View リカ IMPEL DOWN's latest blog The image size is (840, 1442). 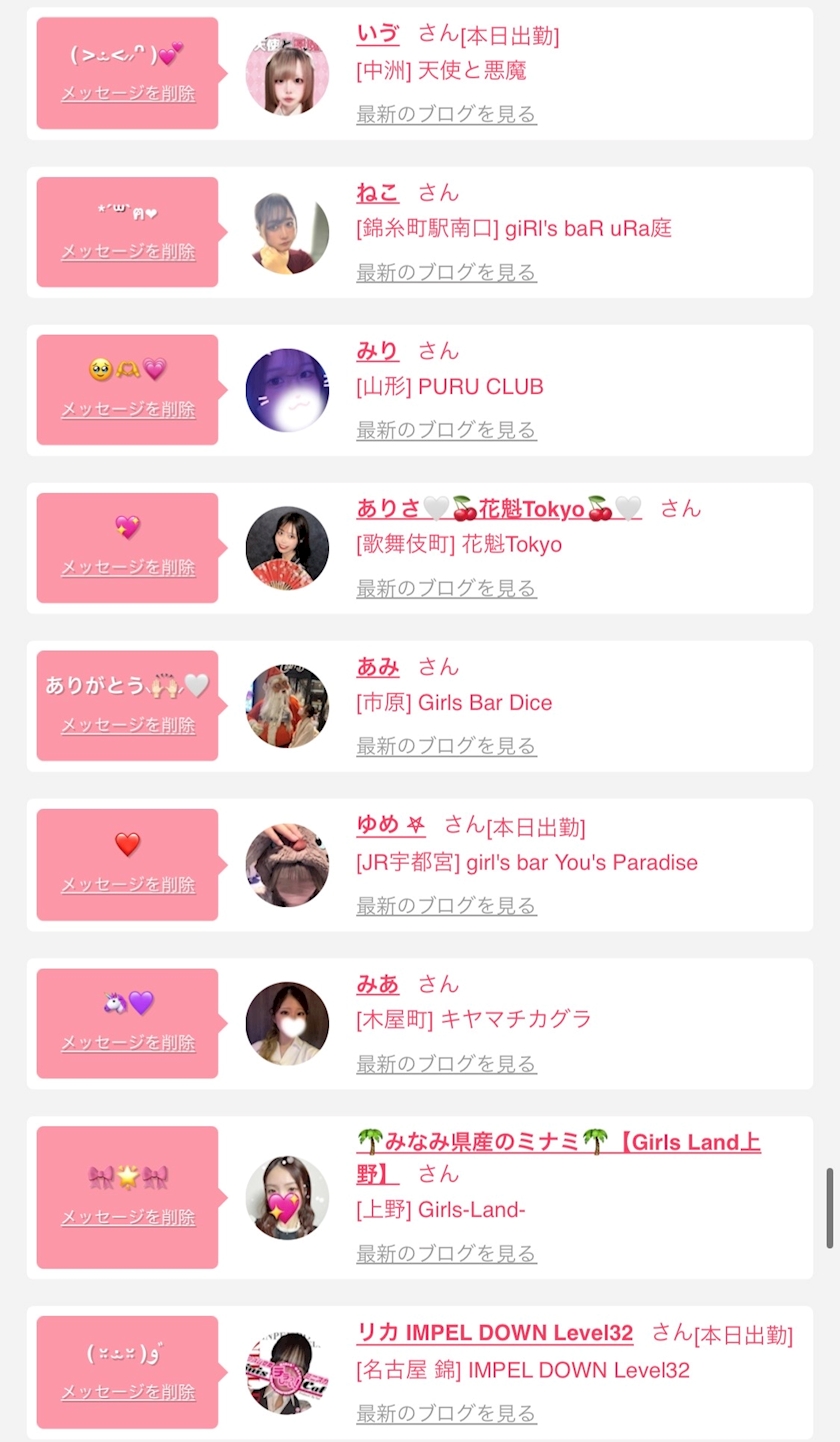pos(446,1413)
